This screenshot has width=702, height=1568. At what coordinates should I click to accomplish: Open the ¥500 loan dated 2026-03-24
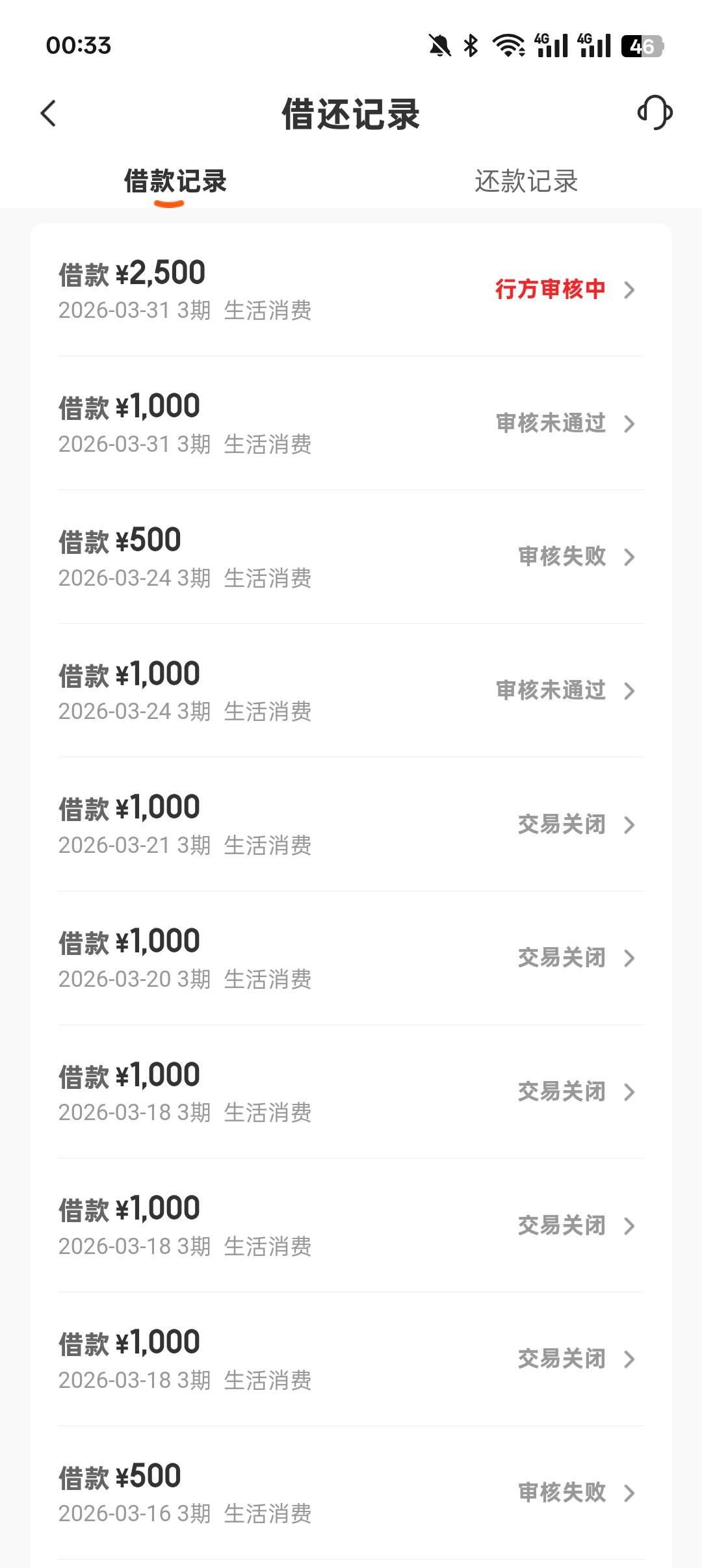tap(351, 557)
